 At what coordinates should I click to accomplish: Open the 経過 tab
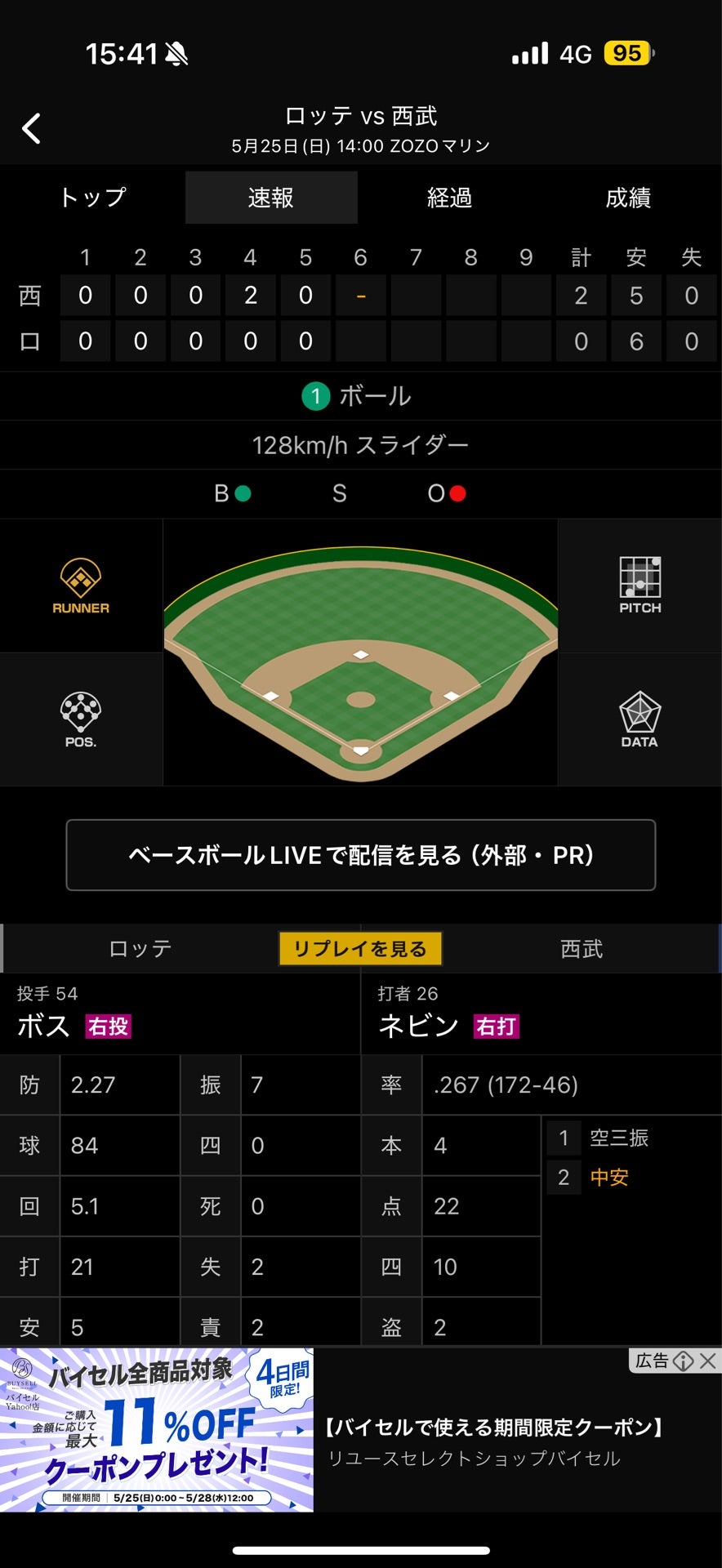pyautogui.click(x=449, y=198)
